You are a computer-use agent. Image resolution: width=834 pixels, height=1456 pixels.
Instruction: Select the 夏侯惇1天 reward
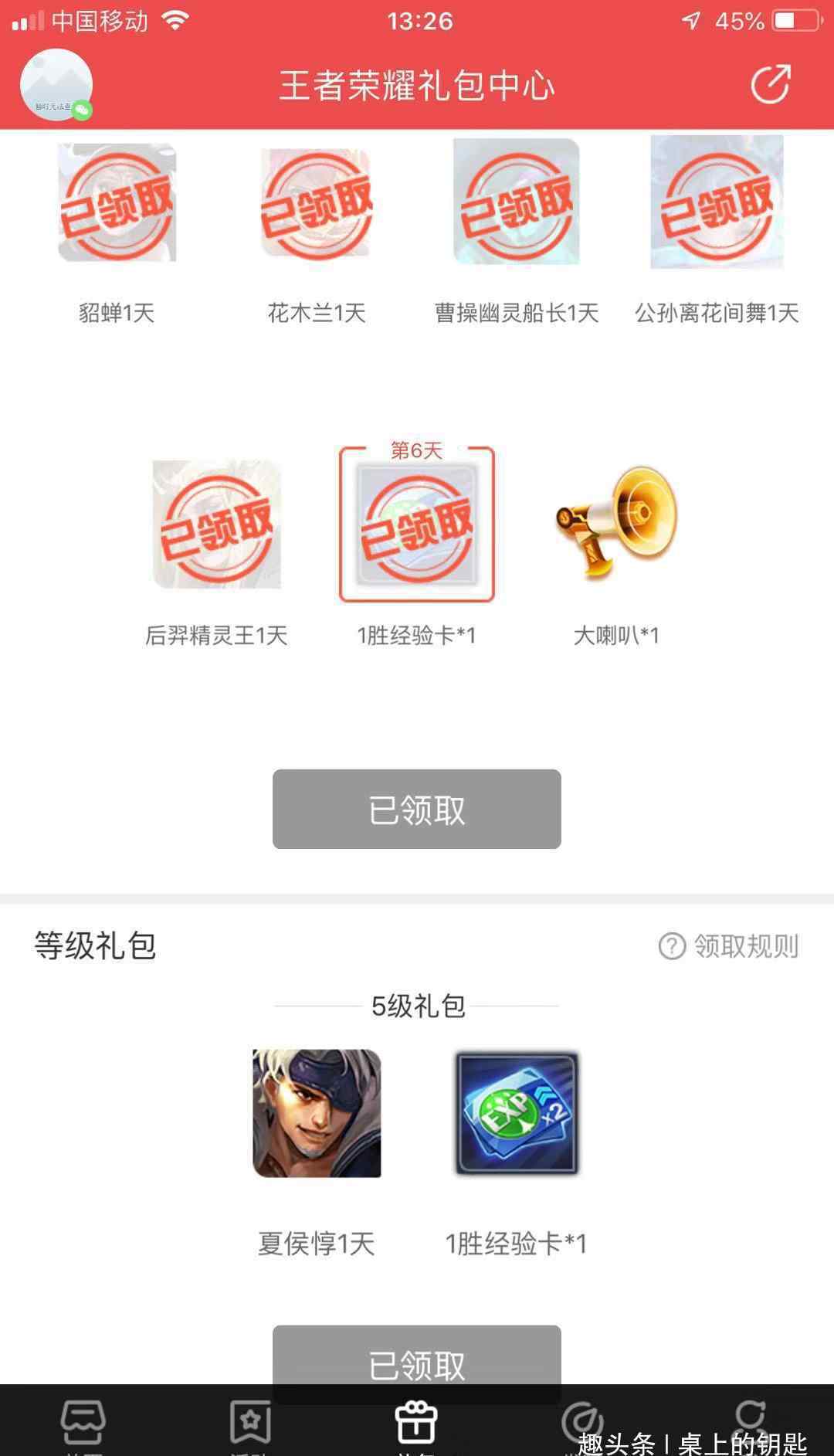tap(317, 1113)
